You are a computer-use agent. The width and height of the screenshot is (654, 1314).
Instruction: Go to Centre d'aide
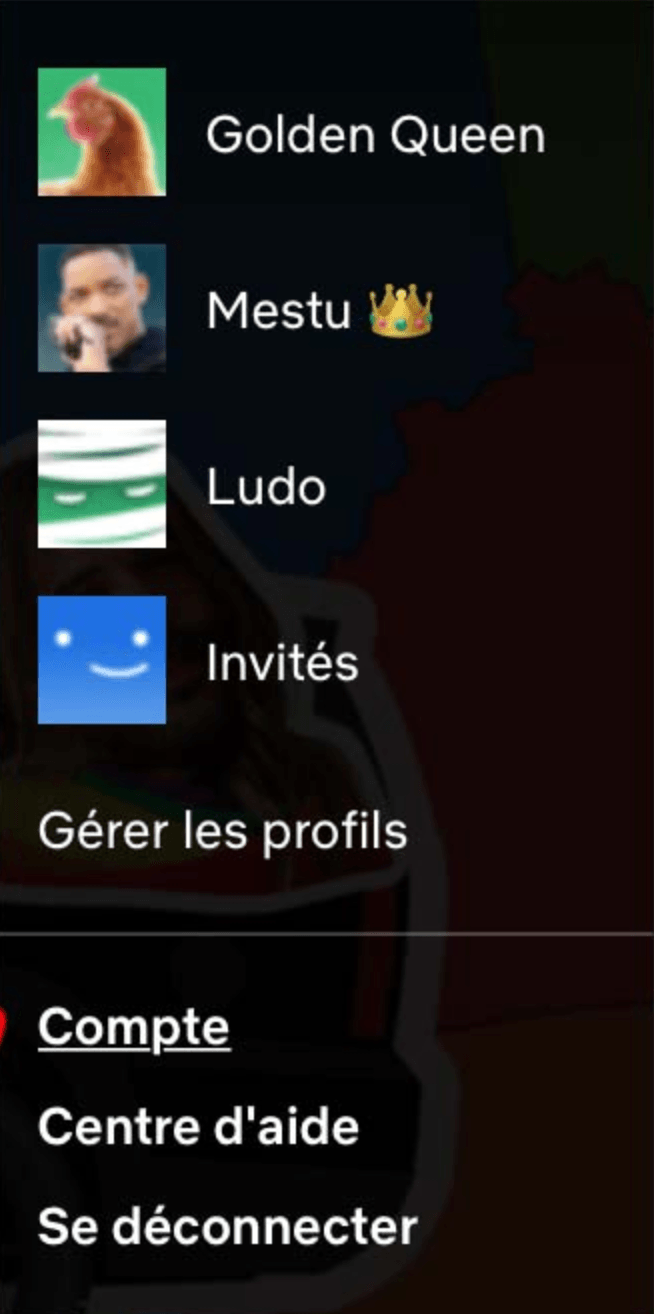coord(198,1127)
